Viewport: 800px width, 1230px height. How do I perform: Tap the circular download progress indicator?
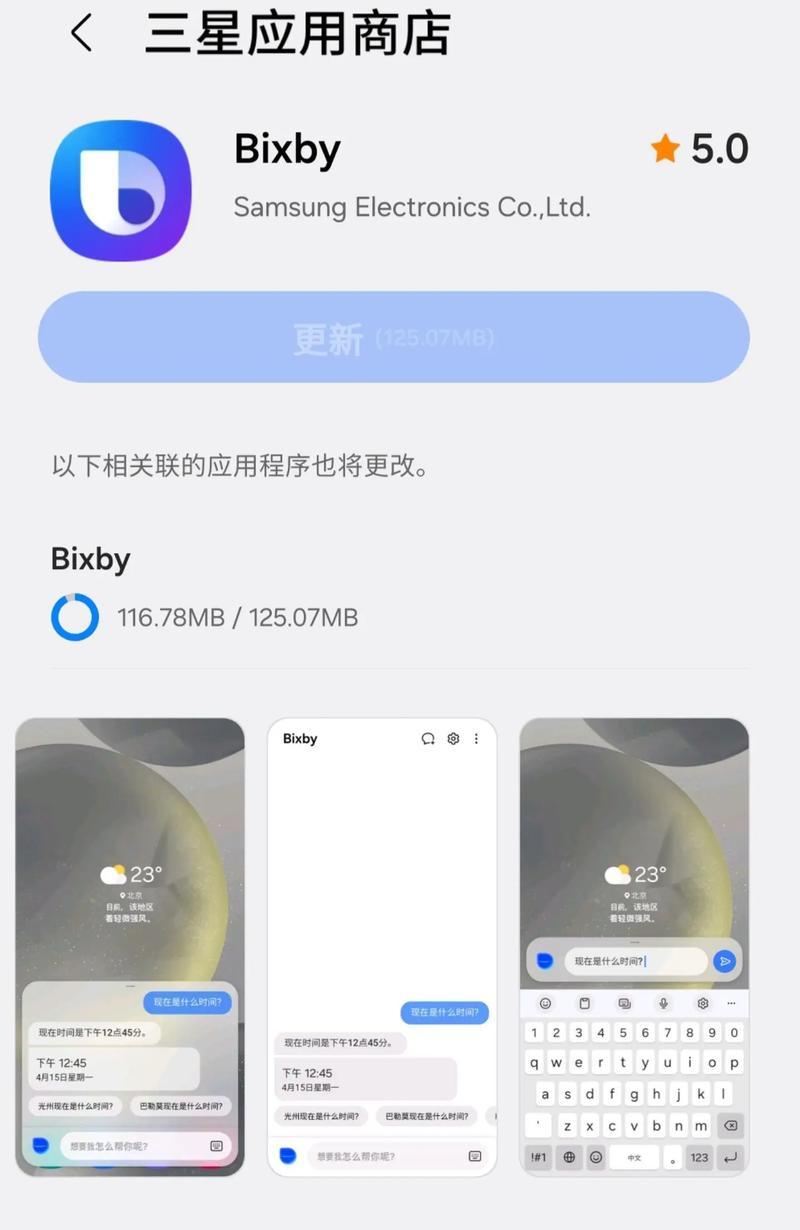point(74,618)
